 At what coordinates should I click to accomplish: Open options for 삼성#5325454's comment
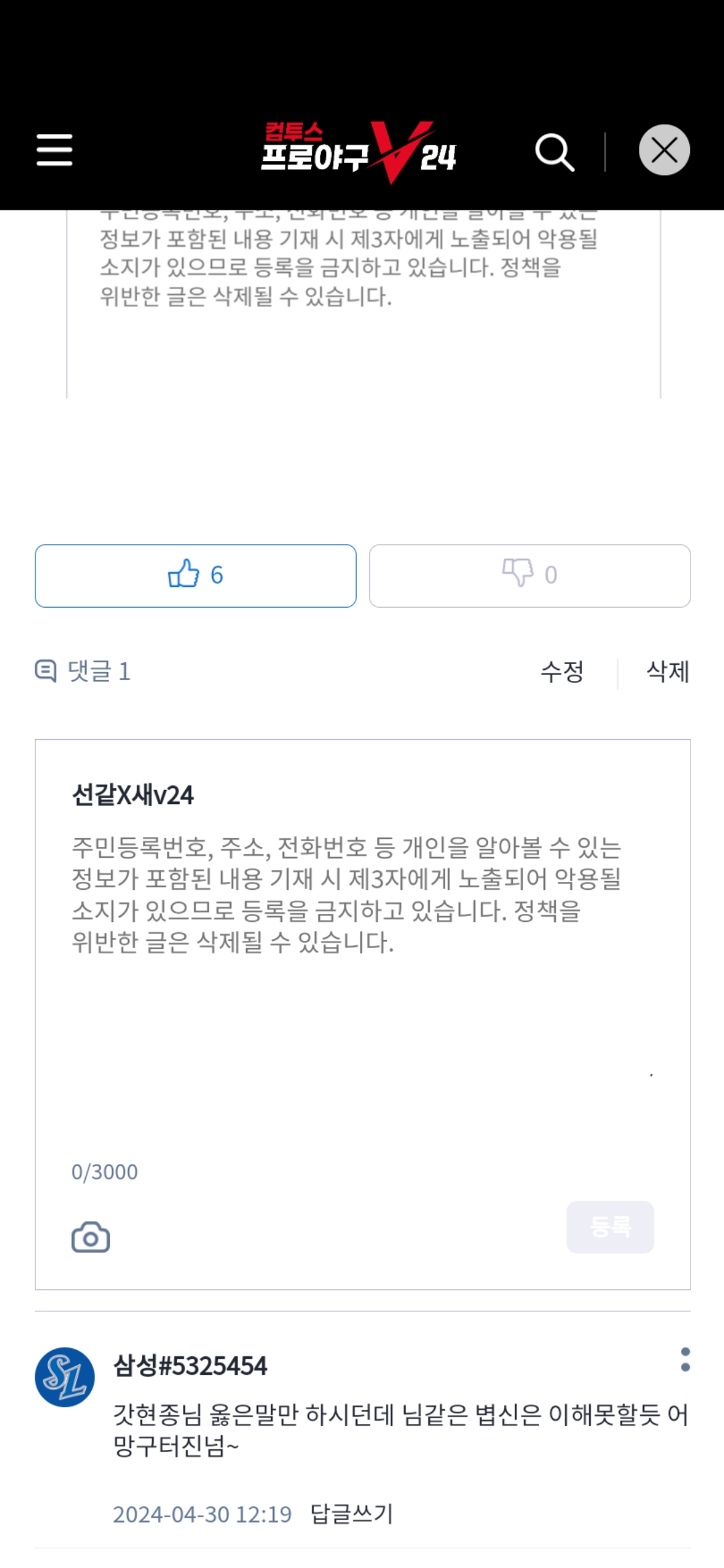point(684,1360)
